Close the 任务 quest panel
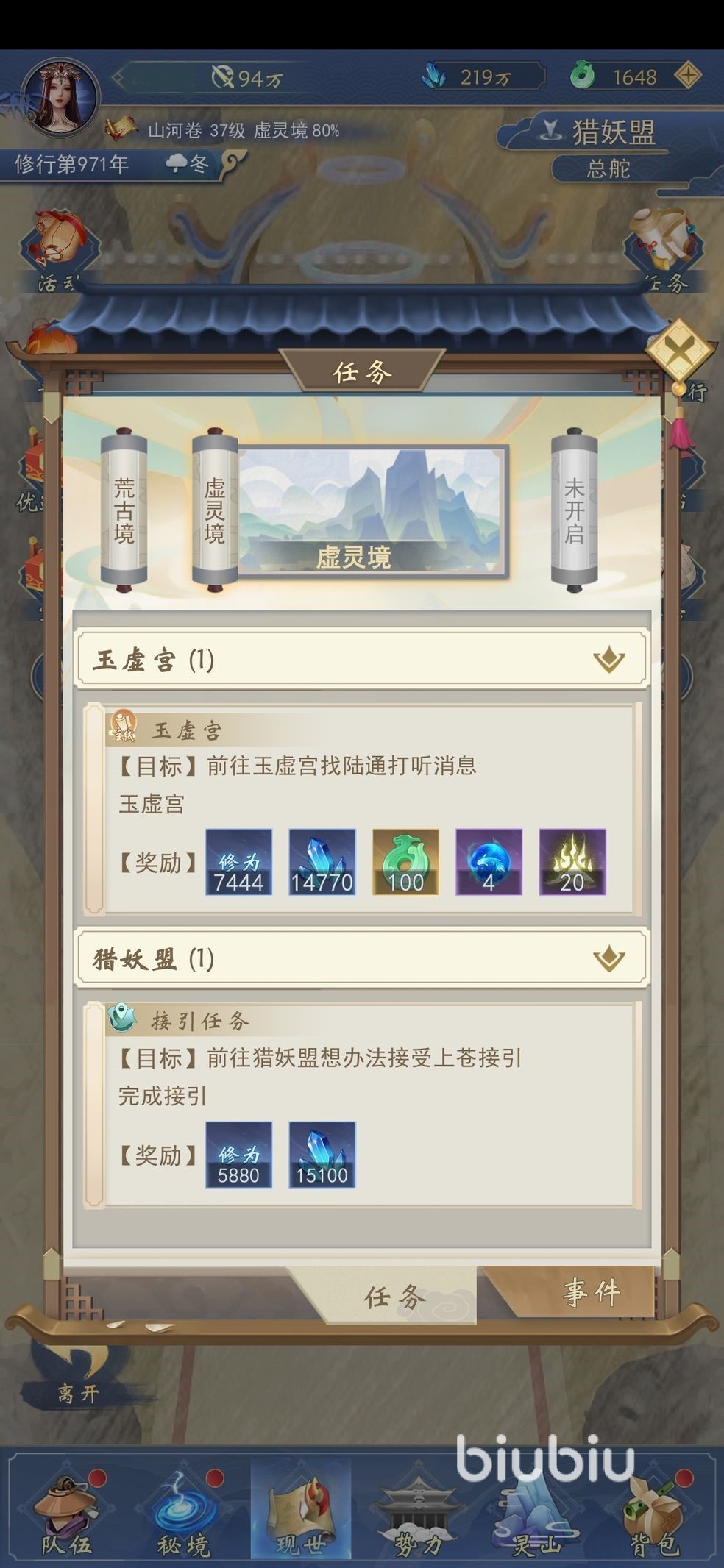 [678, 351]
